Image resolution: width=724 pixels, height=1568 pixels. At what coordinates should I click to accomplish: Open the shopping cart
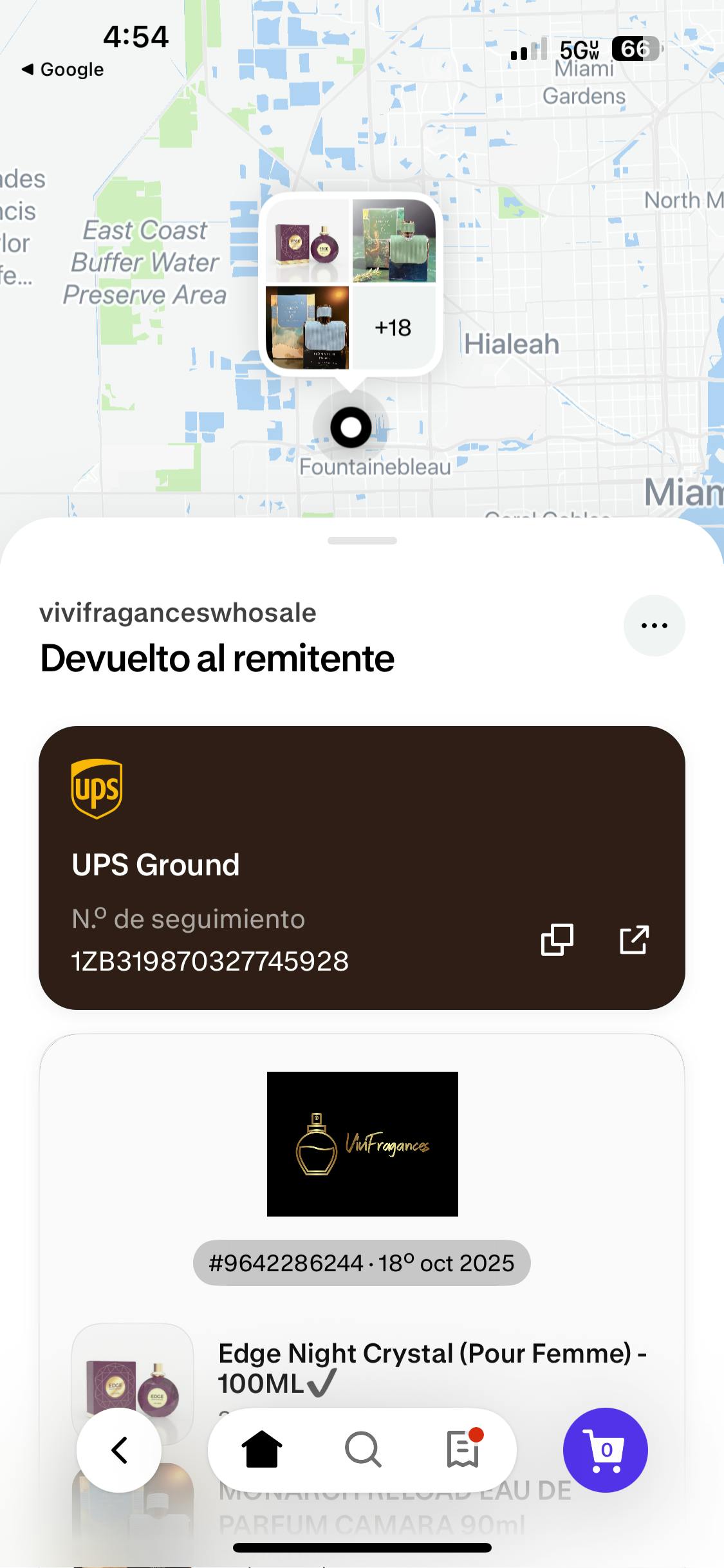(x=605, y=1450)
